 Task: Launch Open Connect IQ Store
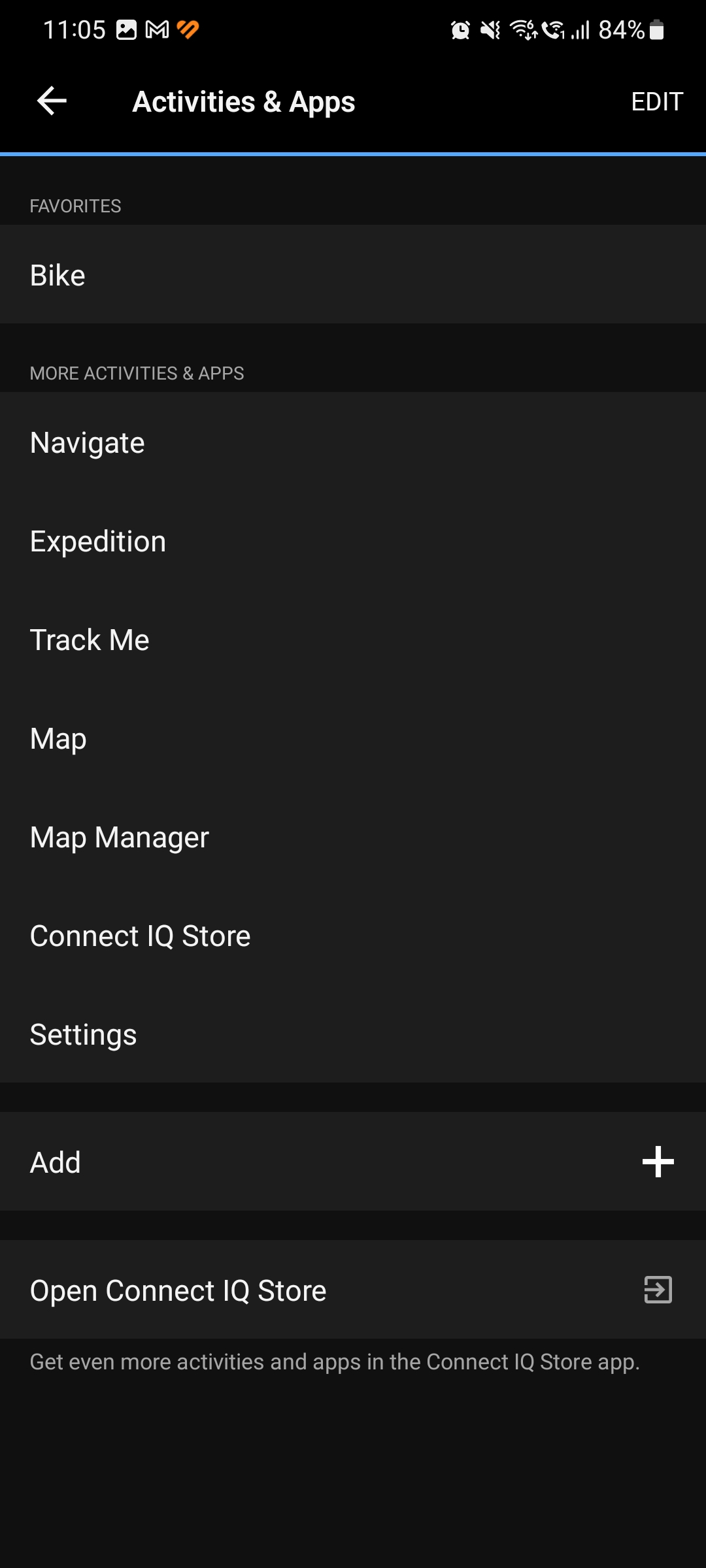[x=353, y=1290]
